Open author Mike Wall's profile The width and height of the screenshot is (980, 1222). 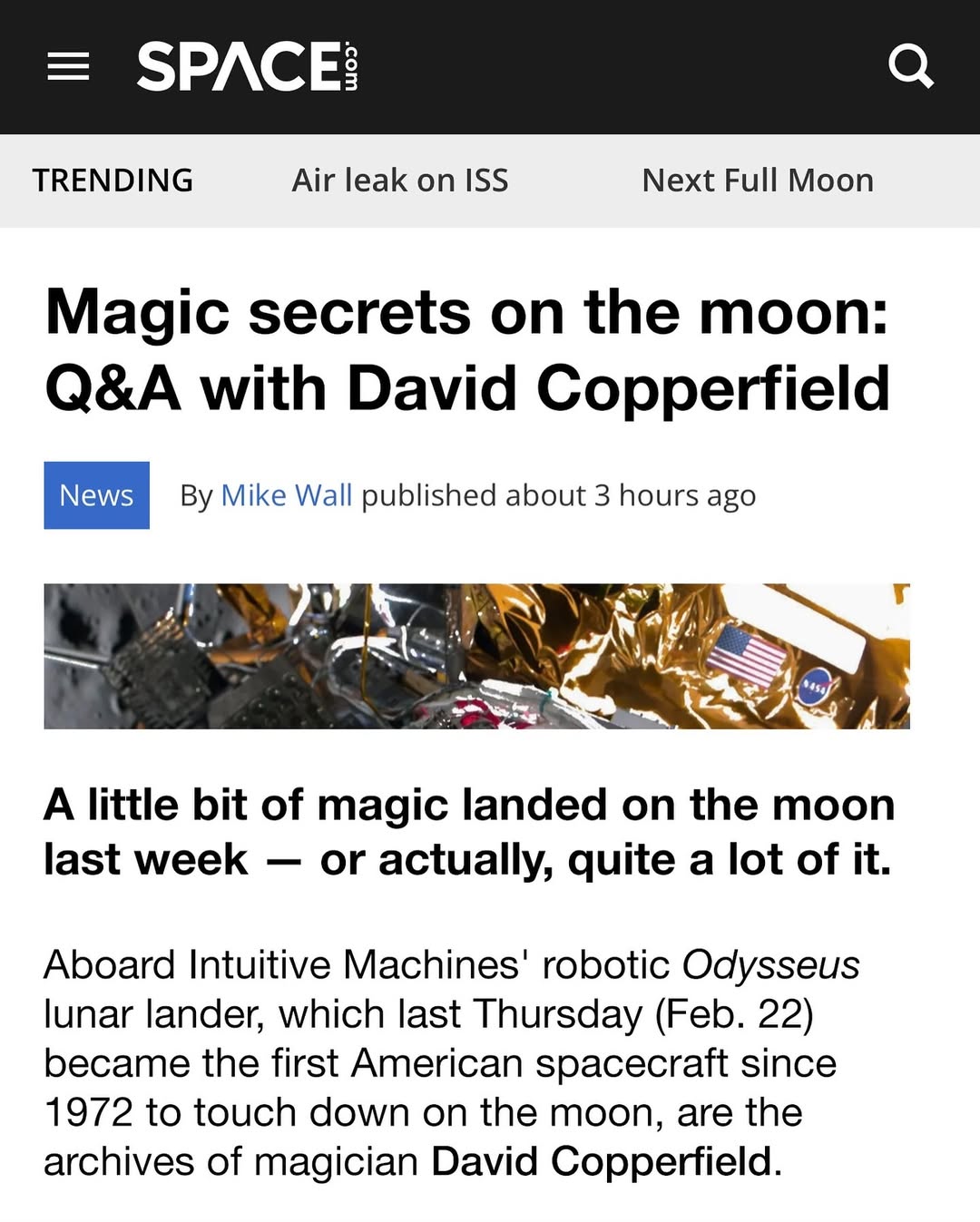coord(286,495)
